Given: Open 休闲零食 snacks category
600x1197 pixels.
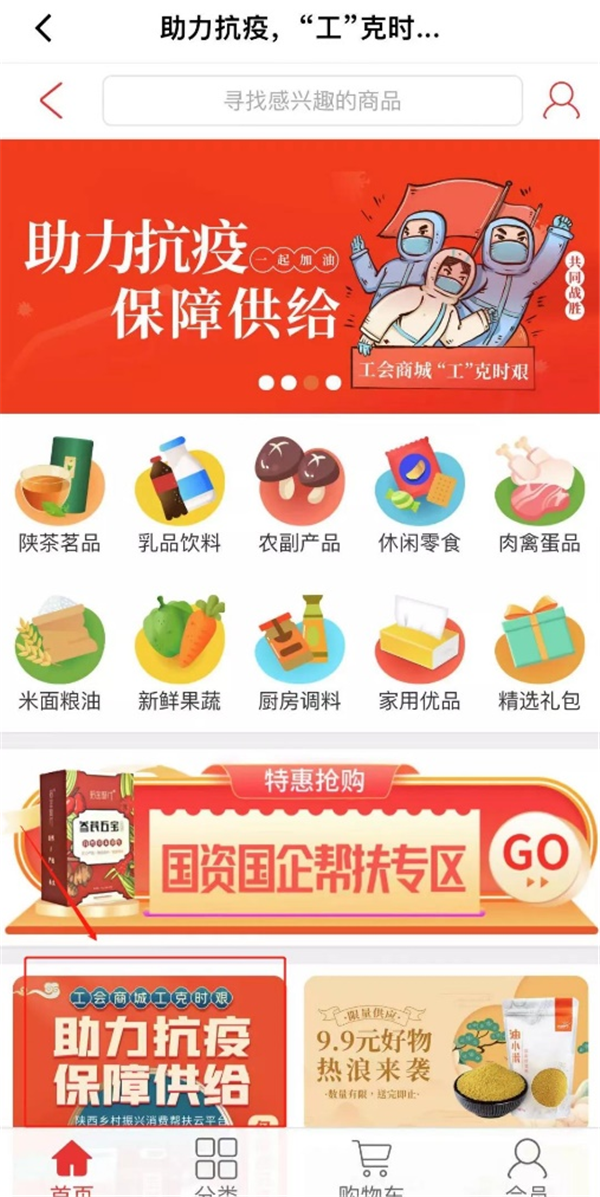Looking at the screenshot, I should tap(420, 495).
